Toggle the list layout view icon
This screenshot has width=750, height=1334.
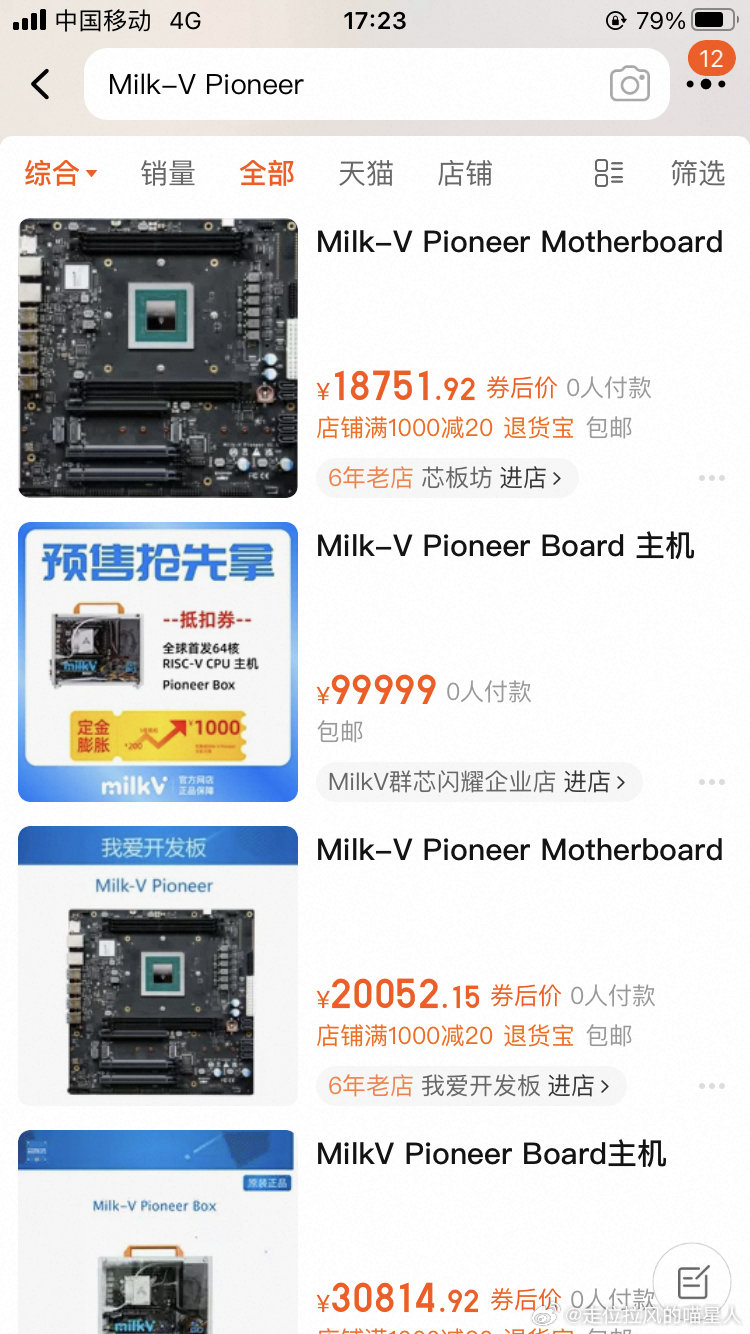(x=608, y=173)
